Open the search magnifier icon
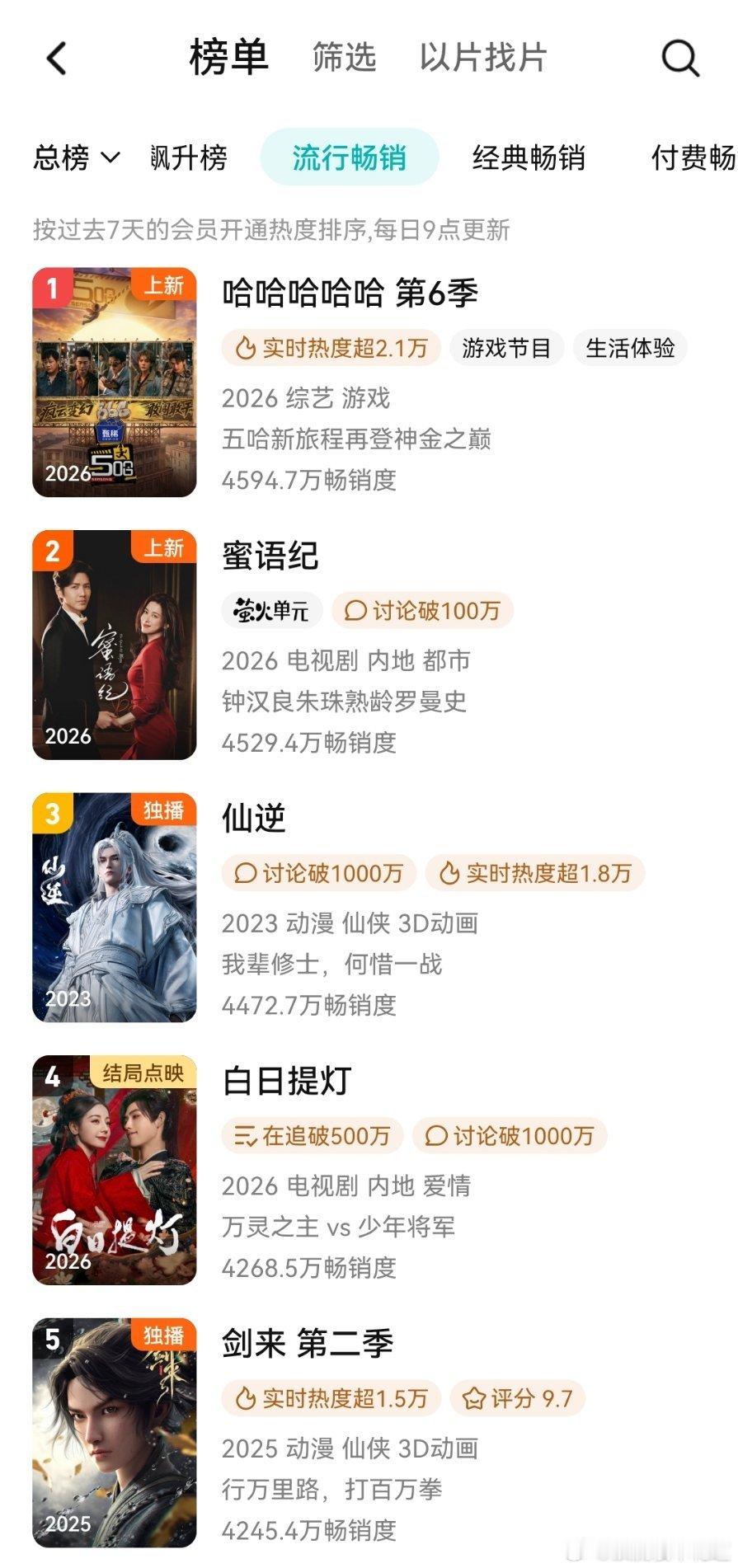 tap(680, 59)
